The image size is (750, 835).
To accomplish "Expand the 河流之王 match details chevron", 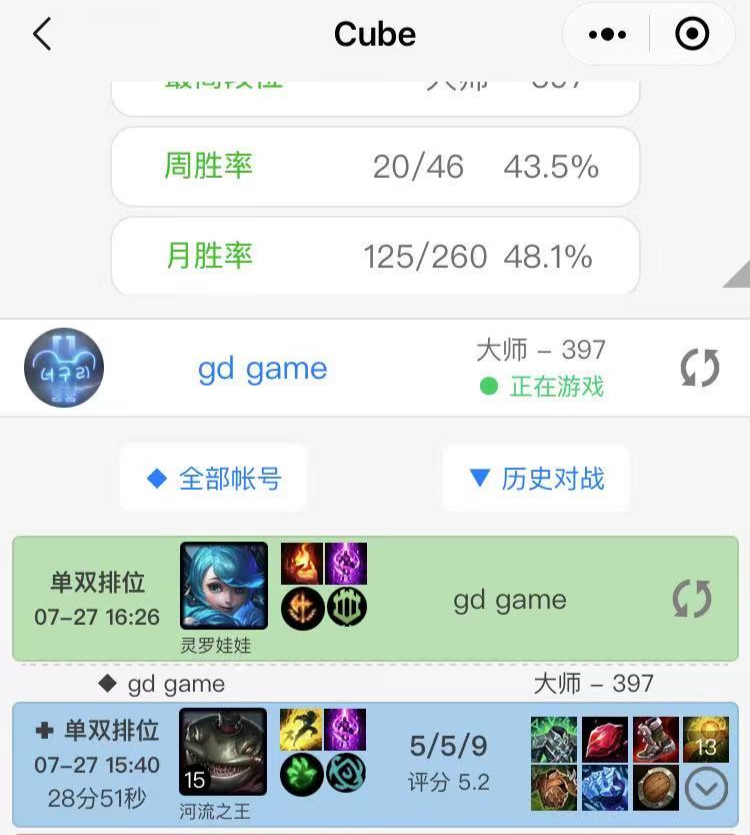I will tap(706, 791).
